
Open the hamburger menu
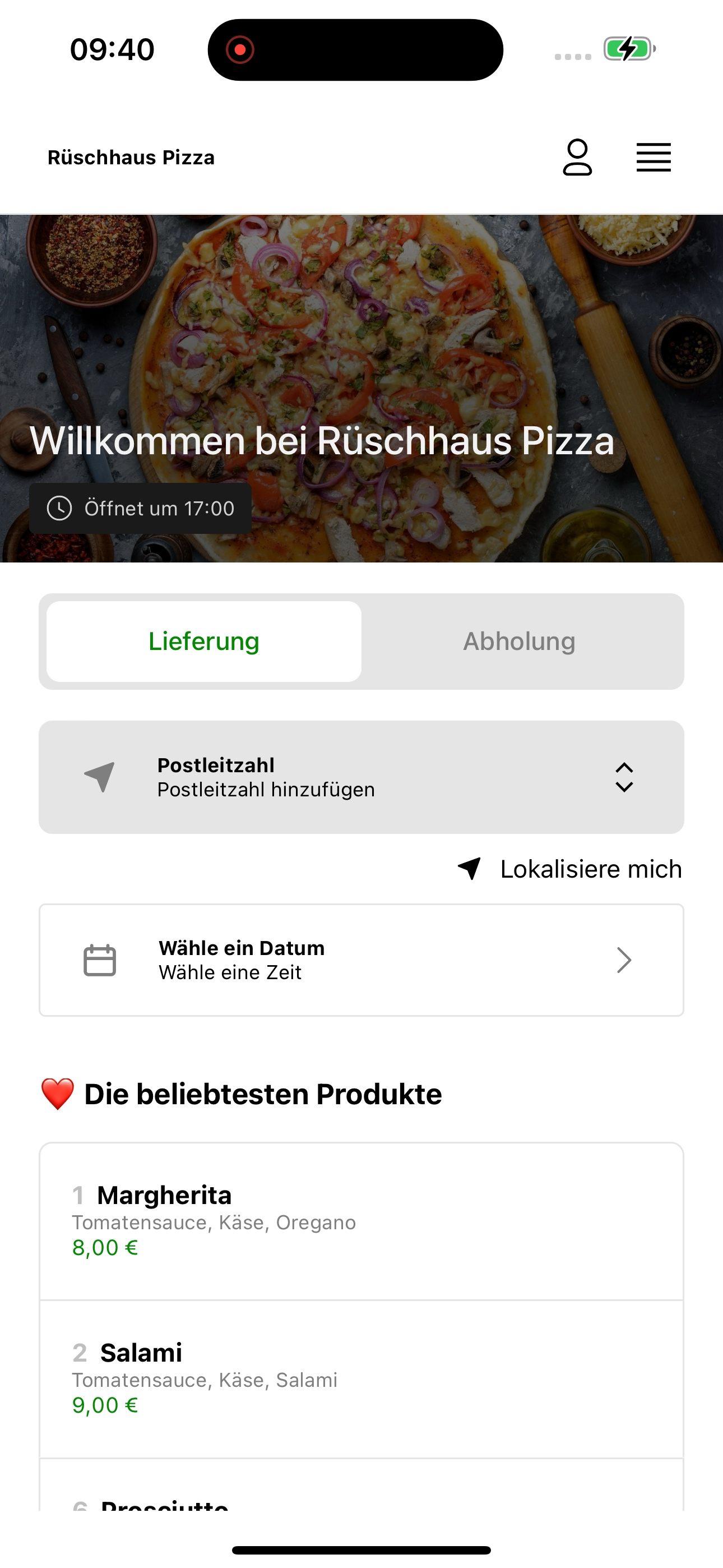tap(654, 158)
